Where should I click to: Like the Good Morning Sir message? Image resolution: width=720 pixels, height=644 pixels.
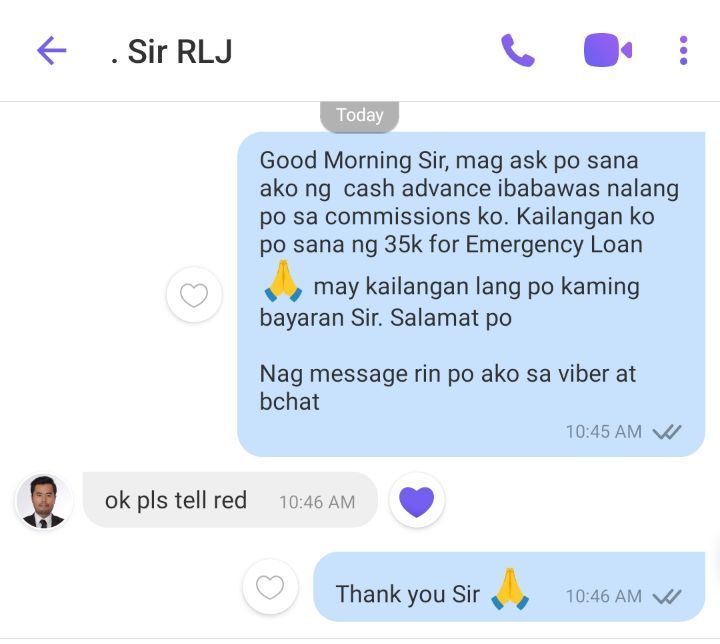tap(194, 295)
